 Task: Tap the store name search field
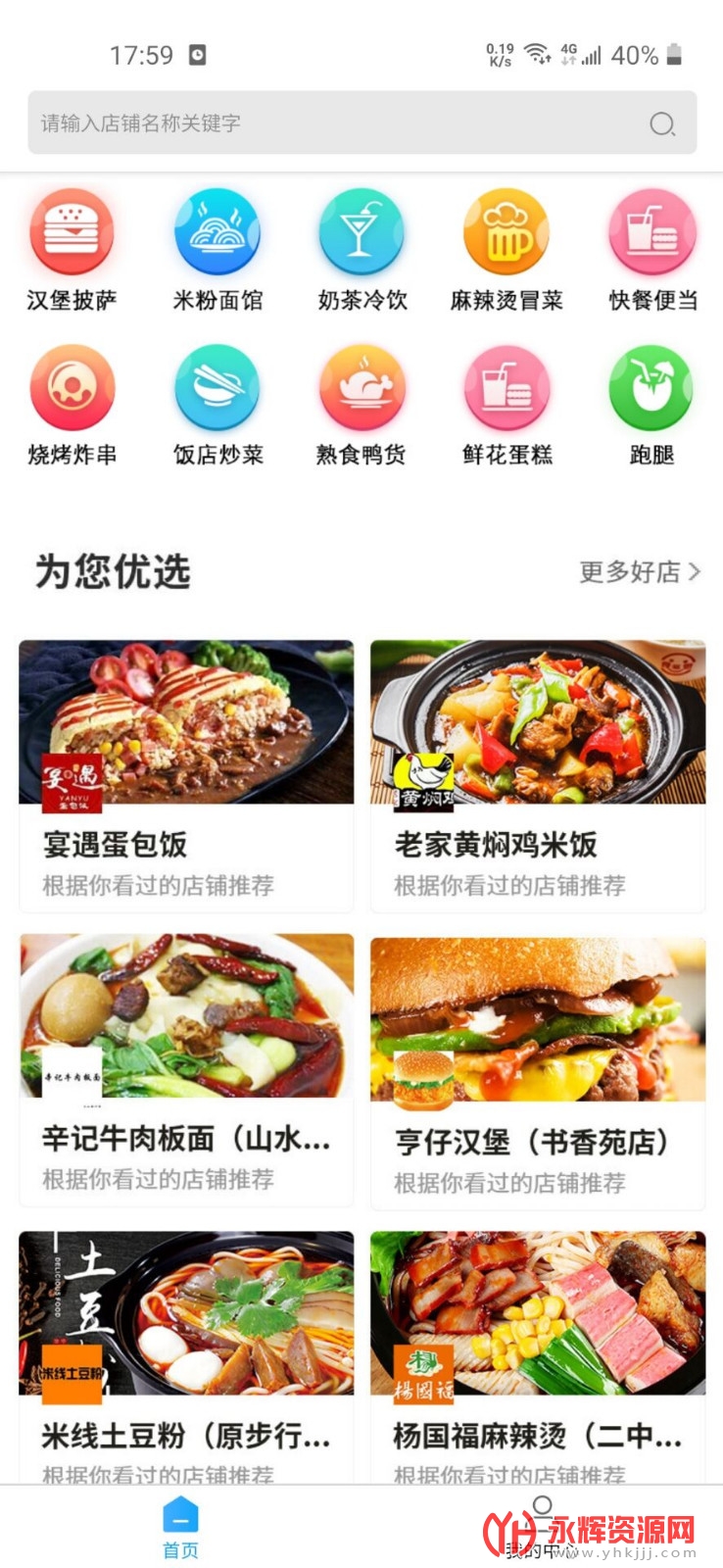pos(333,123)
